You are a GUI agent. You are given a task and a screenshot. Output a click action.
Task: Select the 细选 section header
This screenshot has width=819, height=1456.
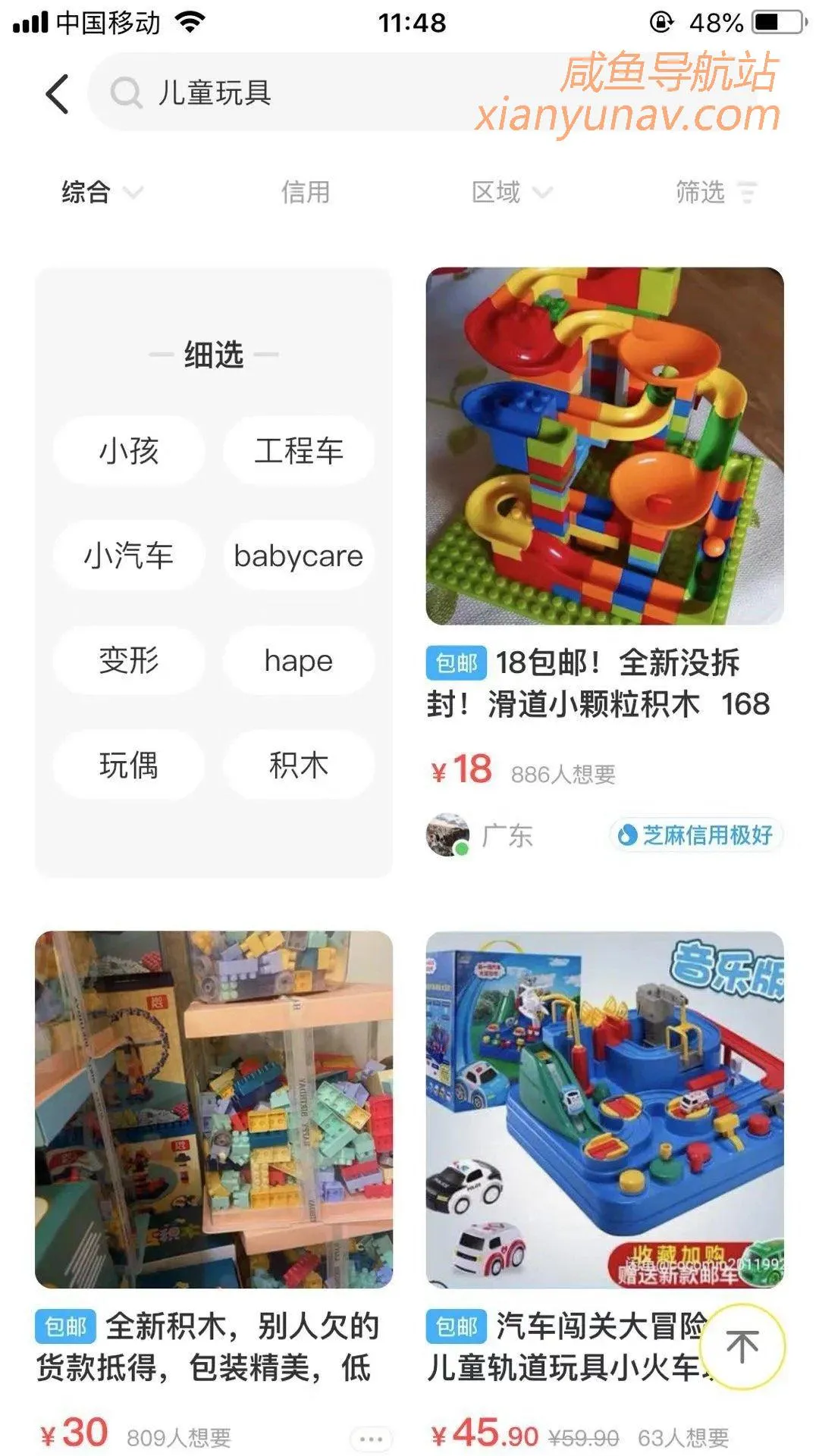click(214, 355)
